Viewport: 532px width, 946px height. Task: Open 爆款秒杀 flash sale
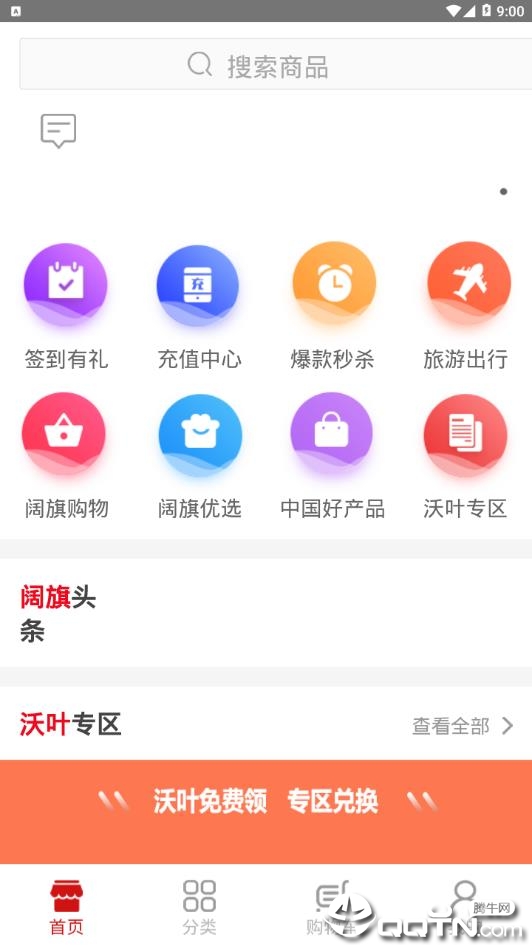point(332,306)
